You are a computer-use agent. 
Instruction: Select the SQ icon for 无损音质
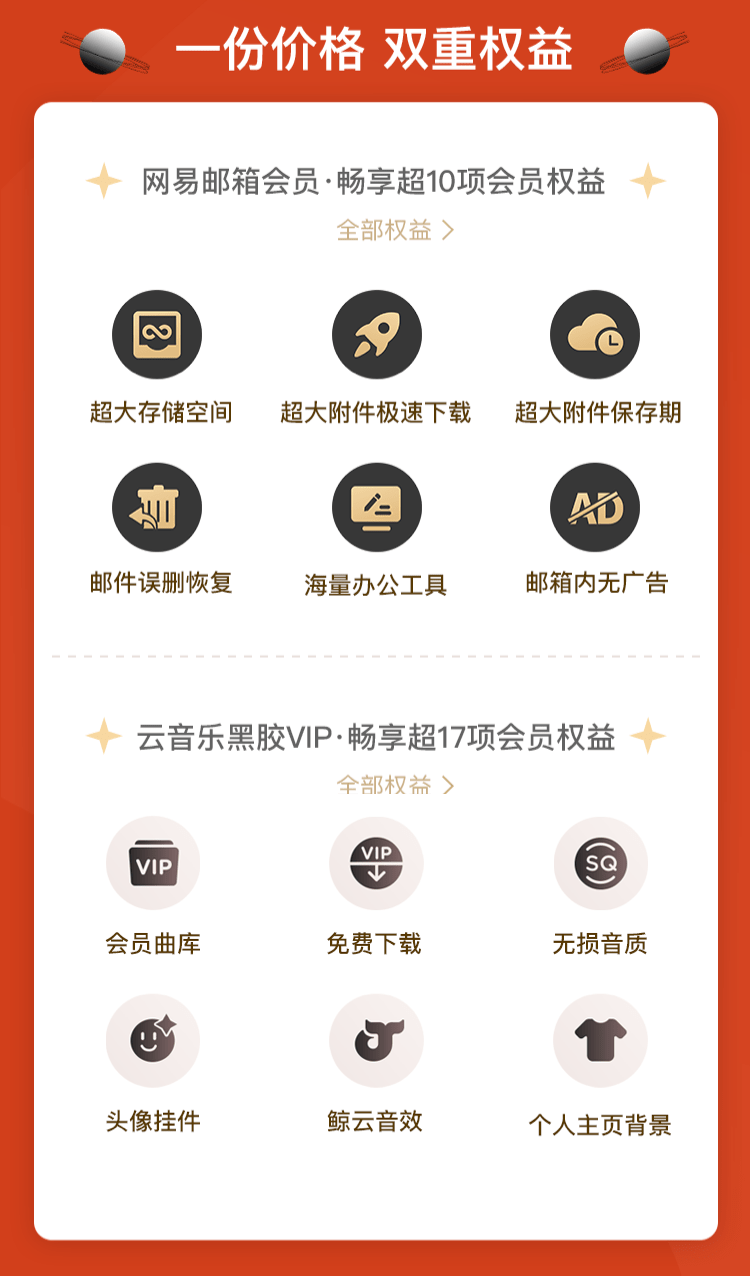pyautogui.click(x=599, y=863)
